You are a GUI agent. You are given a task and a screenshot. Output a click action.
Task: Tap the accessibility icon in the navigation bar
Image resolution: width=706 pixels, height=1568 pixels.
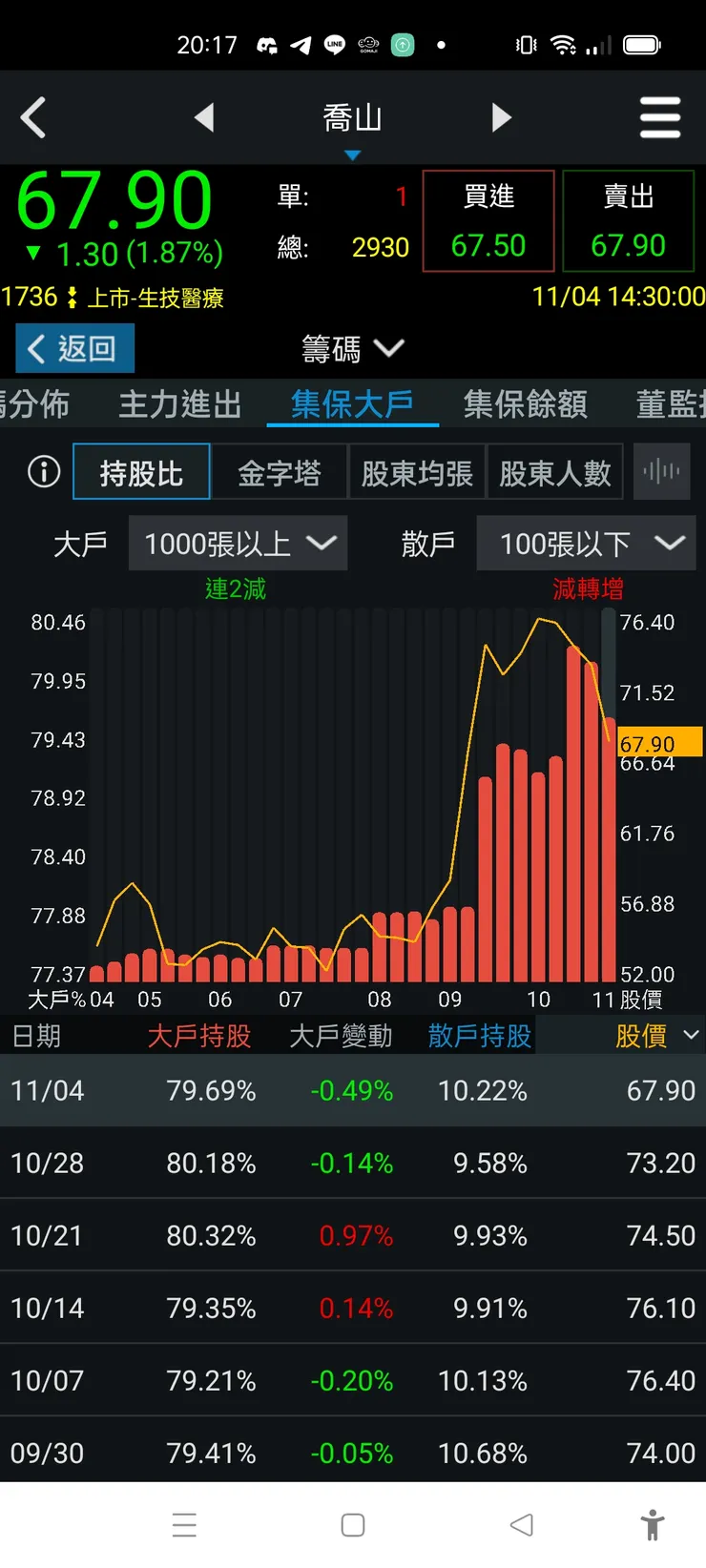pyautogui.click(x=653, y=1525)
